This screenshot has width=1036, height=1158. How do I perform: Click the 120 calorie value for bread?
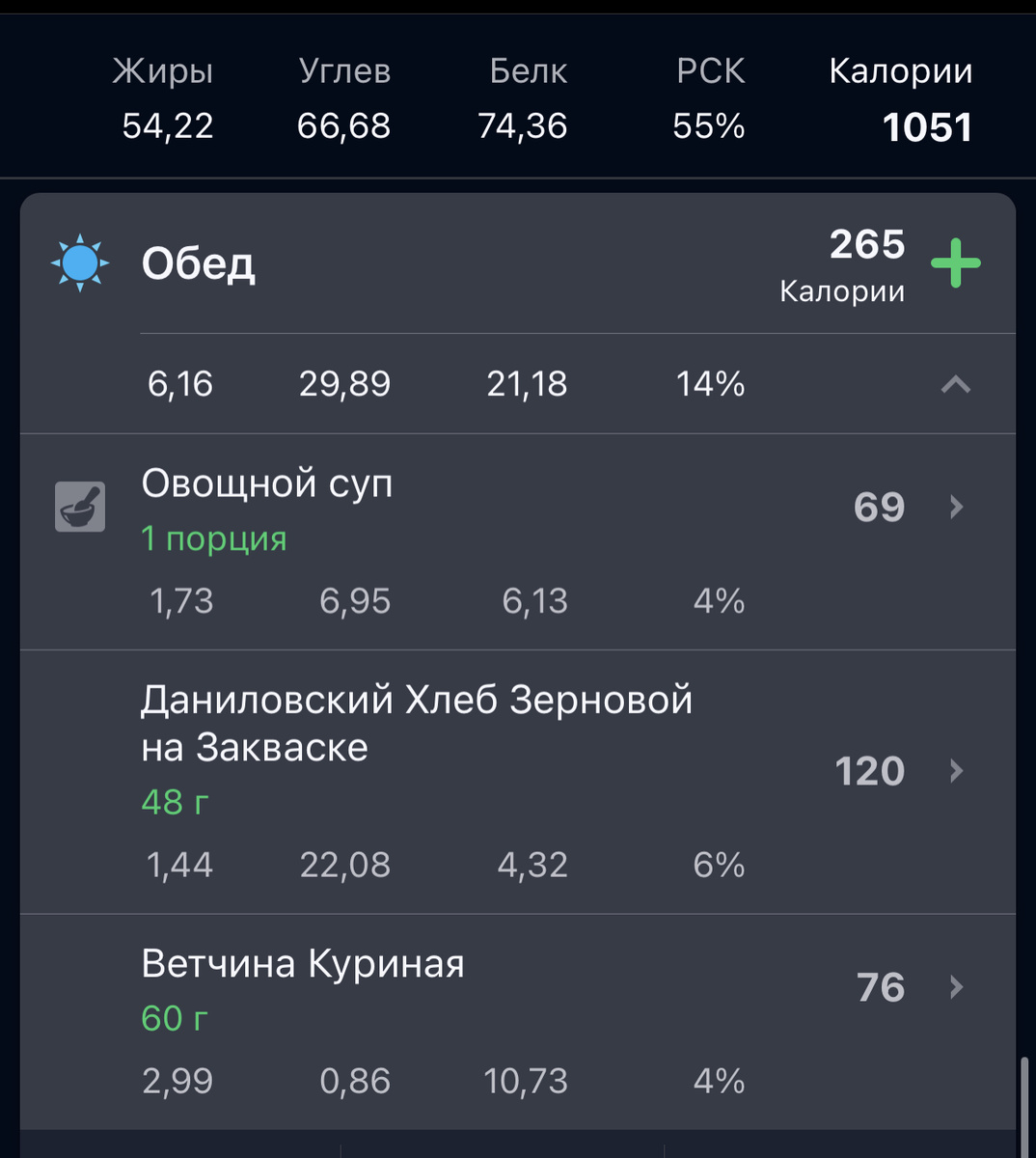(x=867, y=770)
